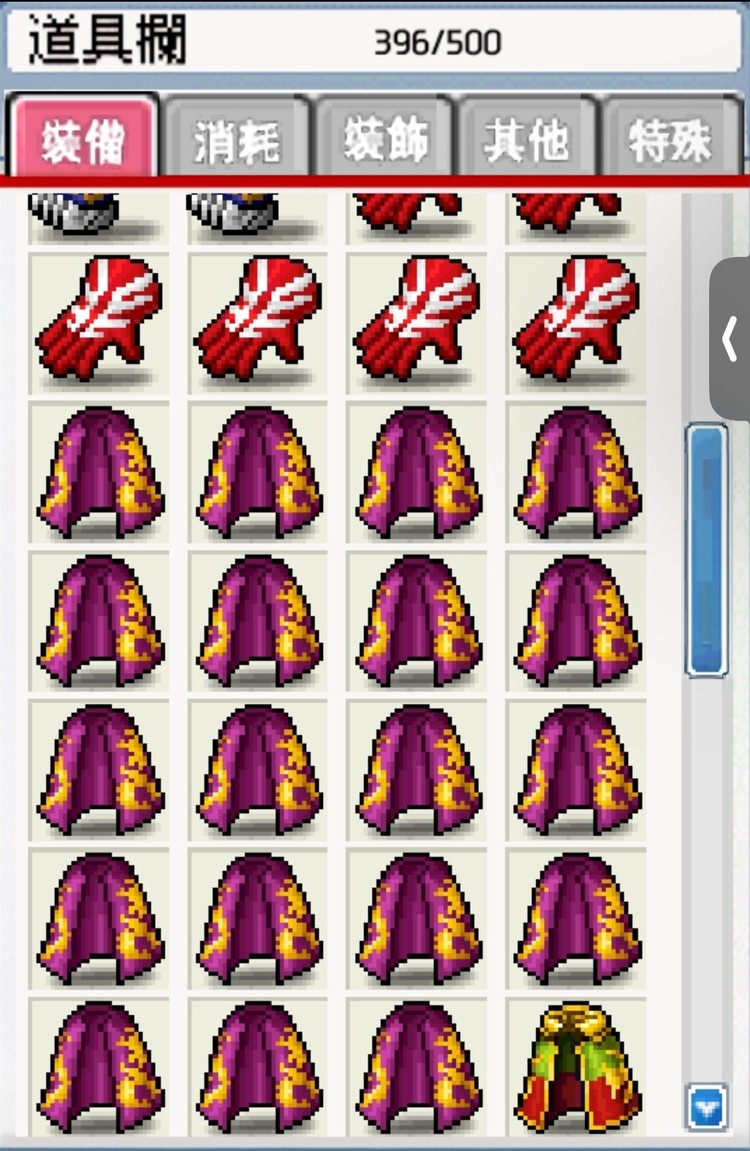Expand the side panel arrow handle

coord(731,340)
